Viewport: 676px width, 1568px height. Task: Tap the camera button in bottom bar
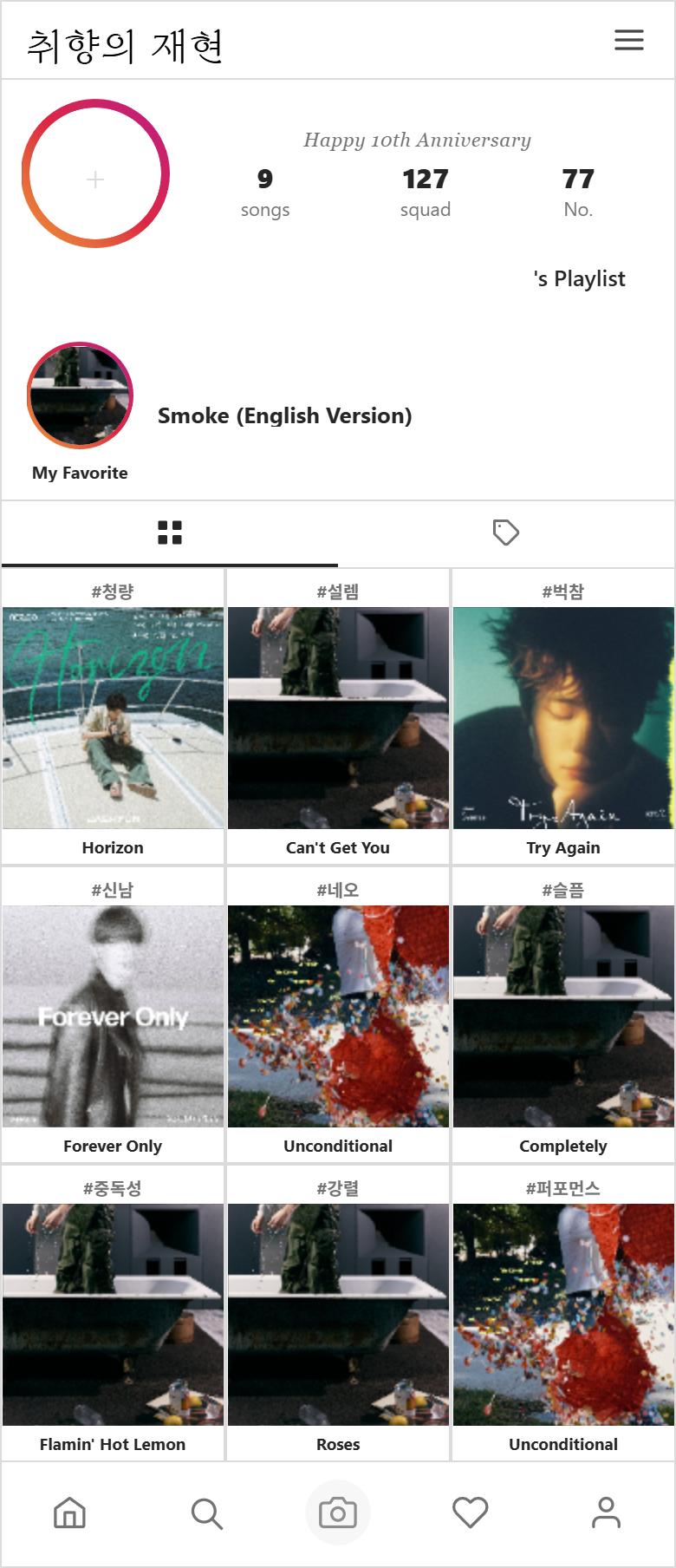(x=338, y=1513)
